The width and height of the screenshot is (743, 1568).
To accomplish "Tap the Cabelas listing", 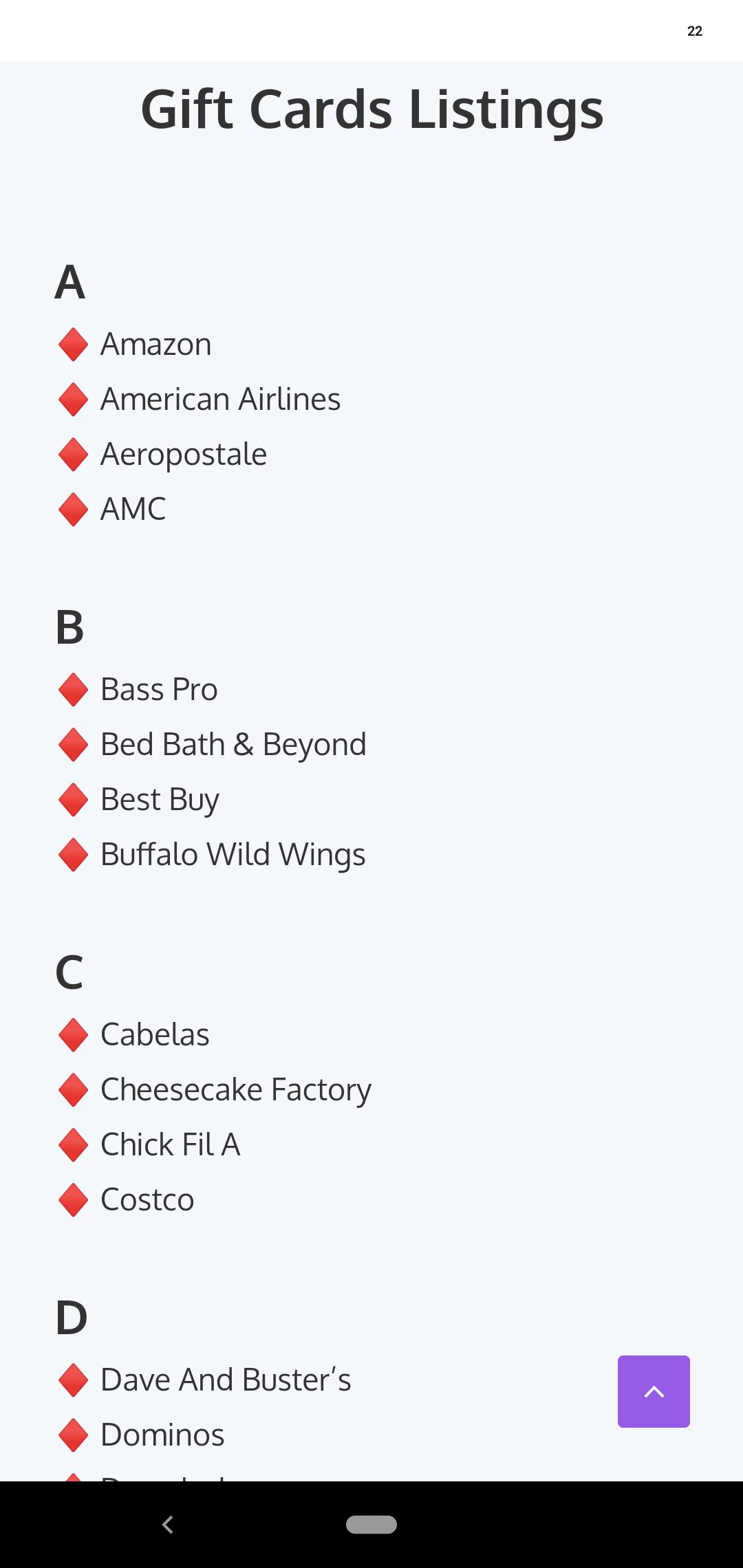I will pos(155,1034).
